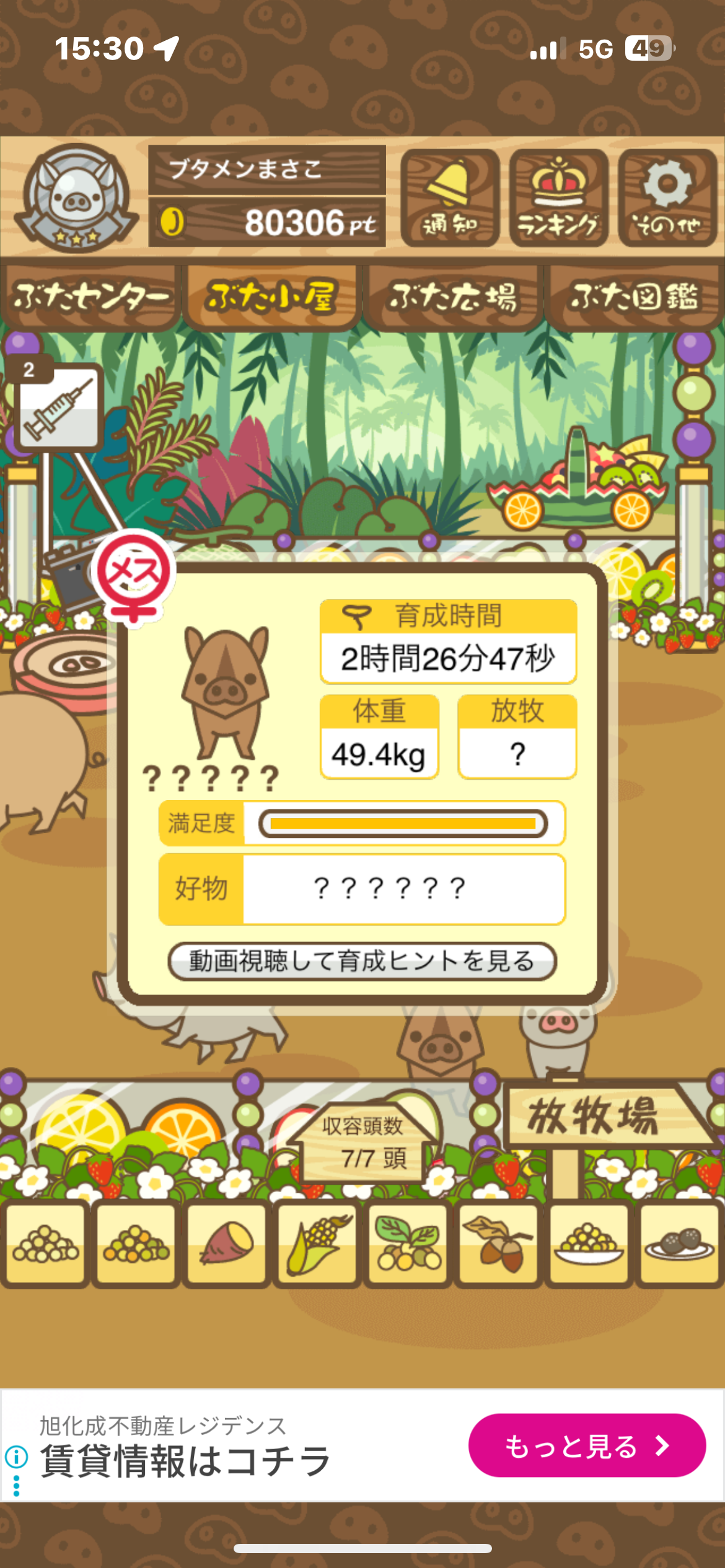Open the ランキング ranking screen
The image size is (725, 1568).
558,198
